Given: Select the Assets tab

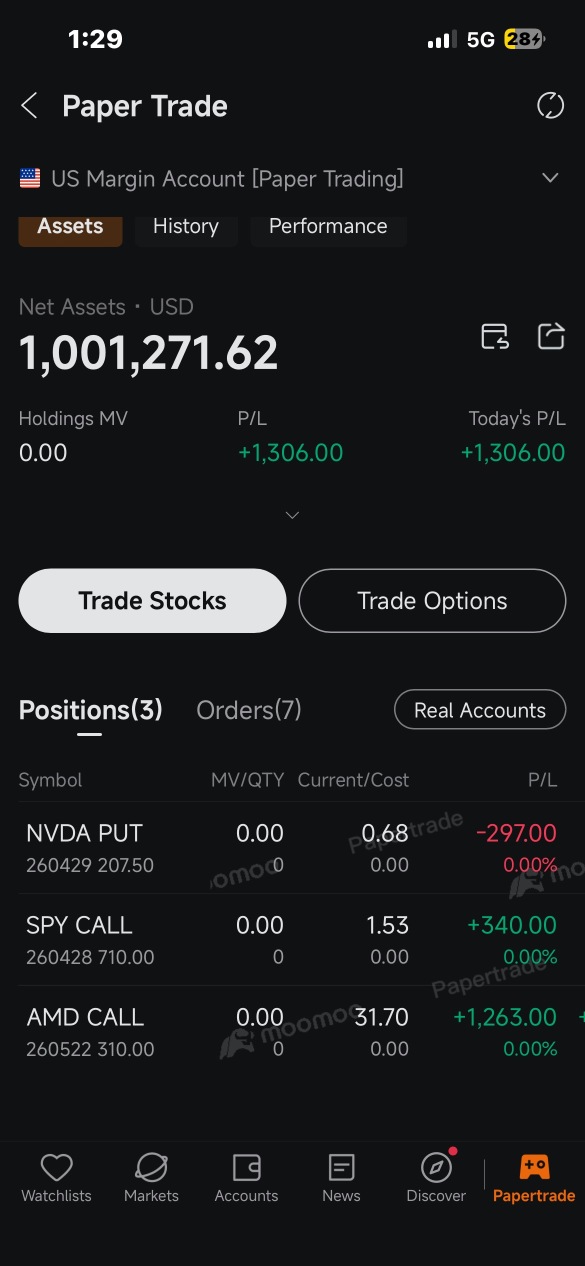Looking at the screenshot, I should 70,227.
